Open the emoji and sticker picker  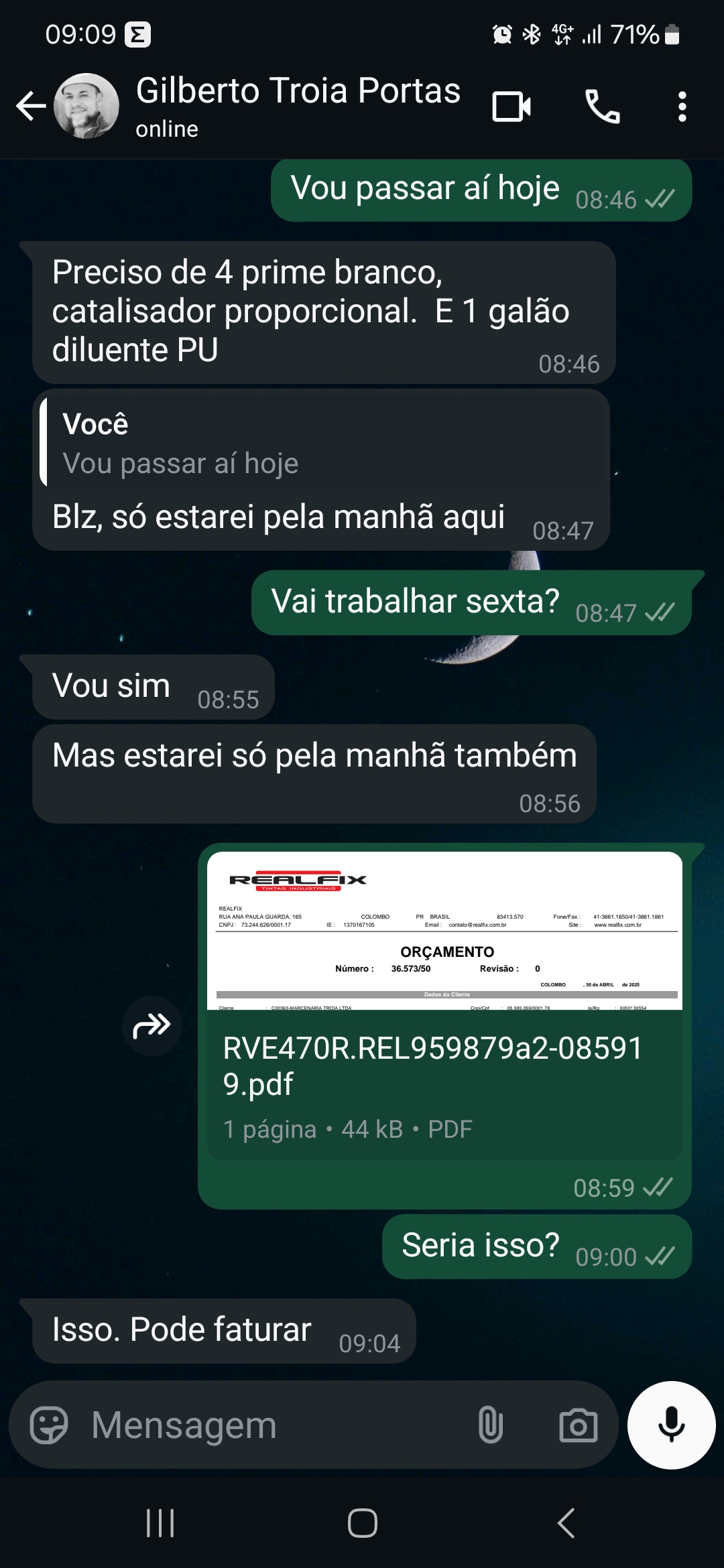click(49, 1425)
